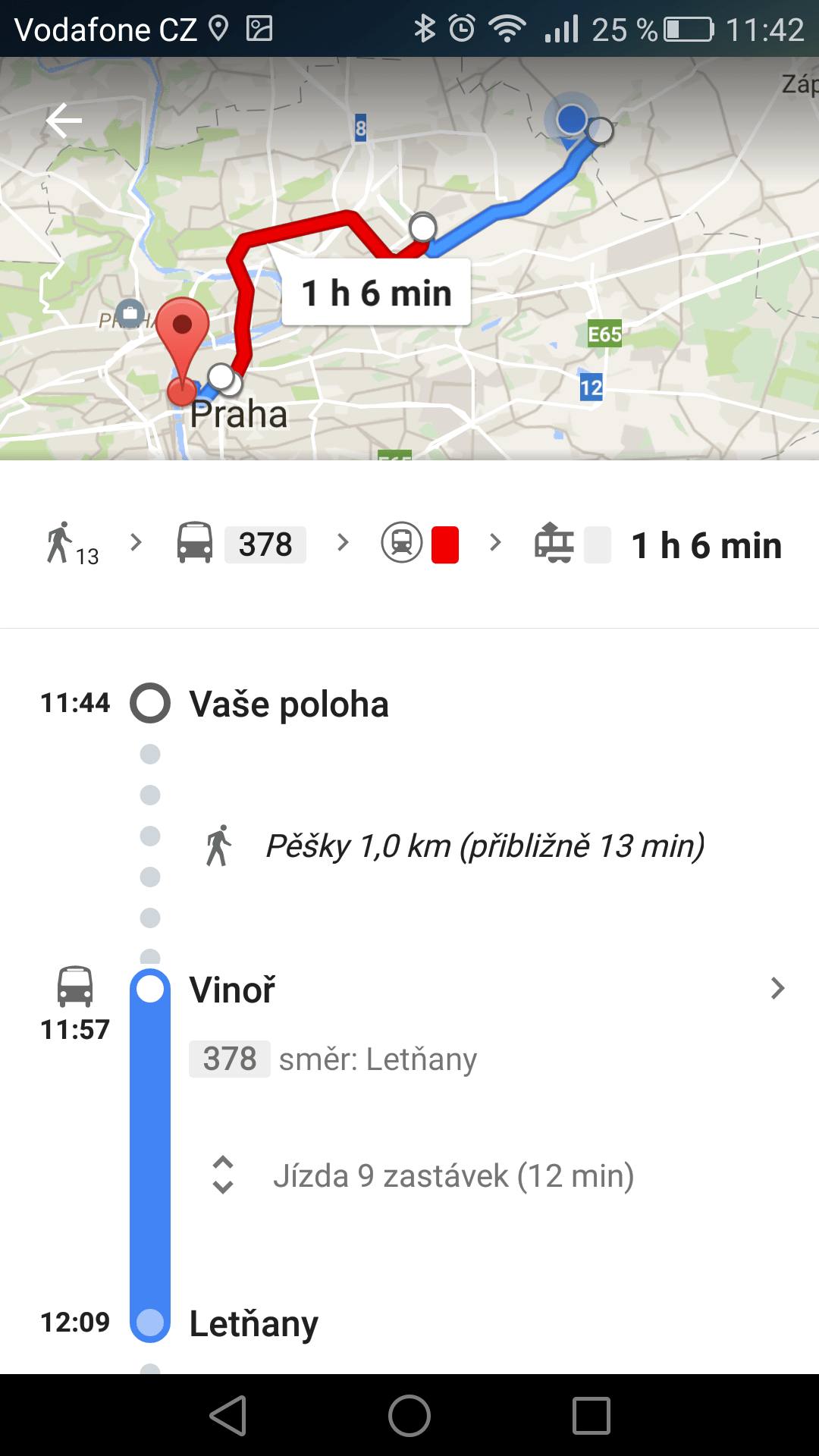Select the Letňany stop
The height and width of the screenshot is (1456, 819).
tap(253, 1323)
